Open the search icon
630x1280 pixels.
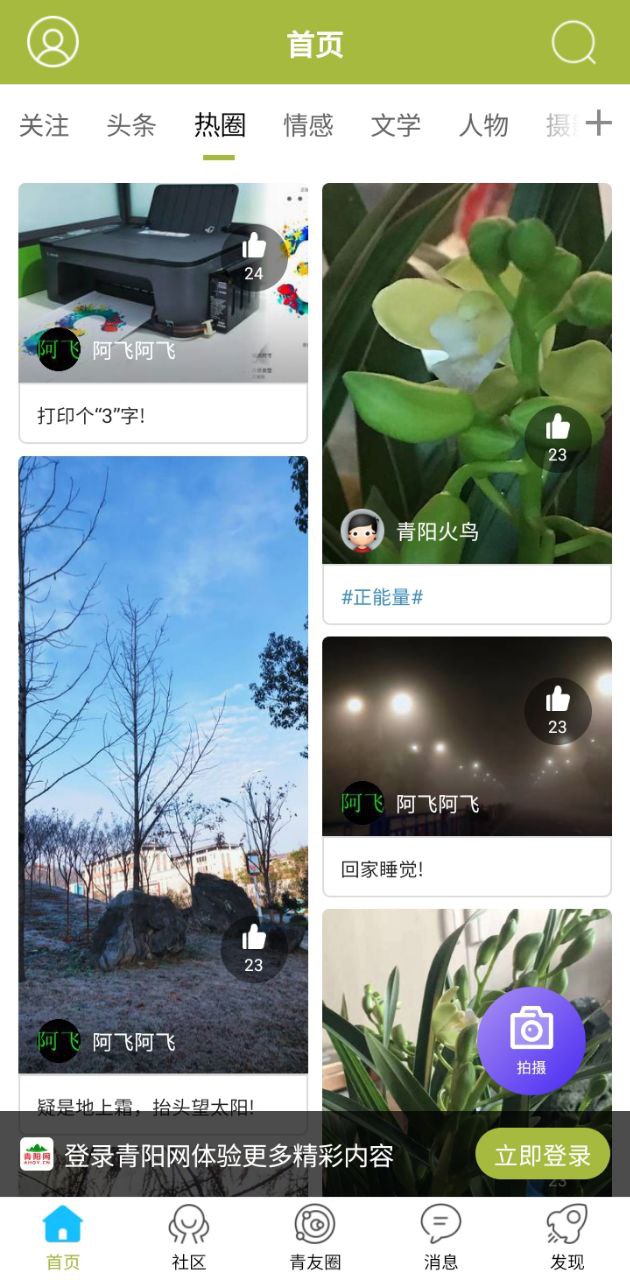coord(574,42)
